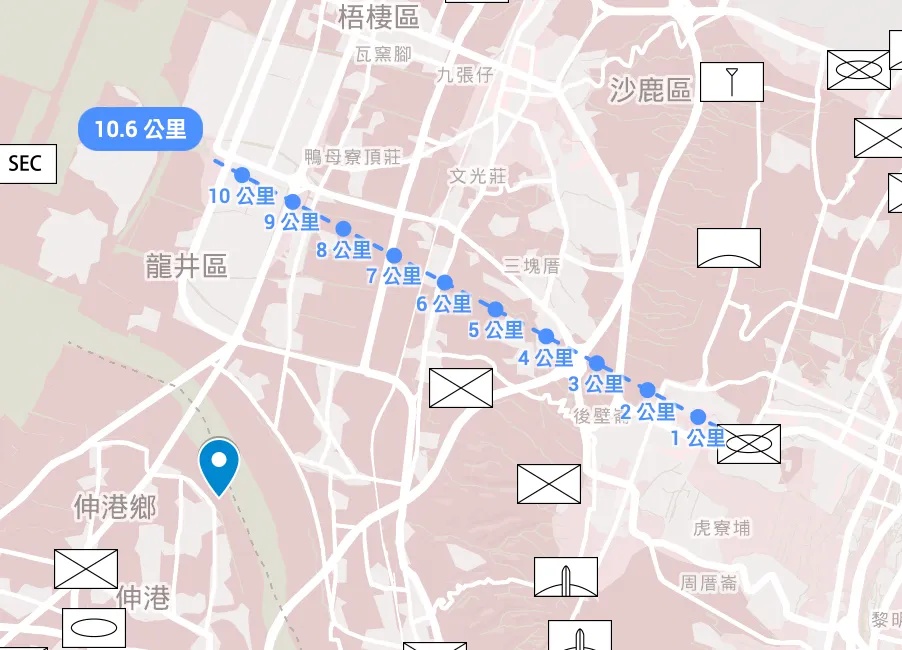Screen dimensions: 902x650
Task: Select the plain oval marker near 伸港
Action: [94, 628]
